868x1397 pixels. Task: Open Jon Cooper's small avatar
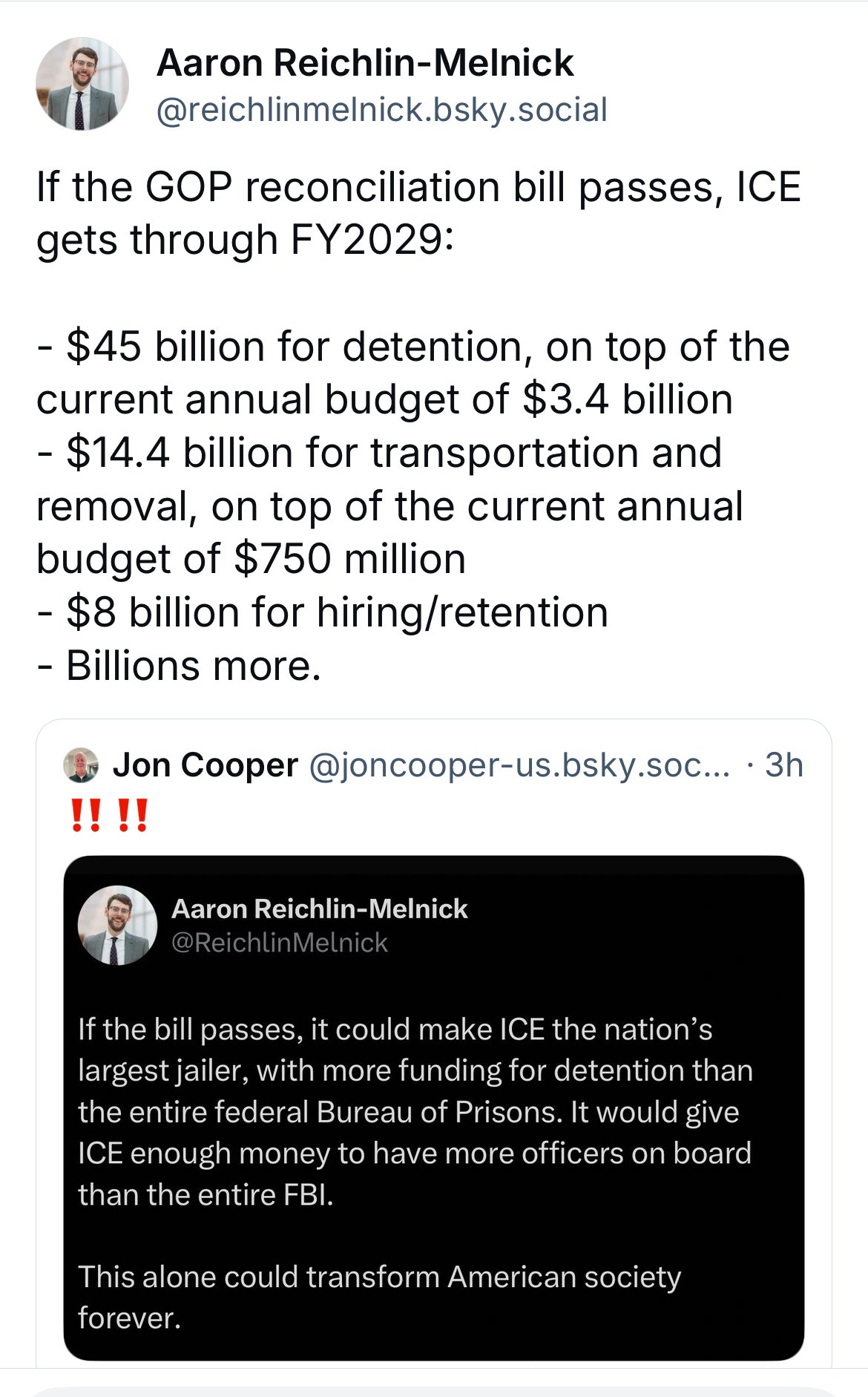point(81,765)
